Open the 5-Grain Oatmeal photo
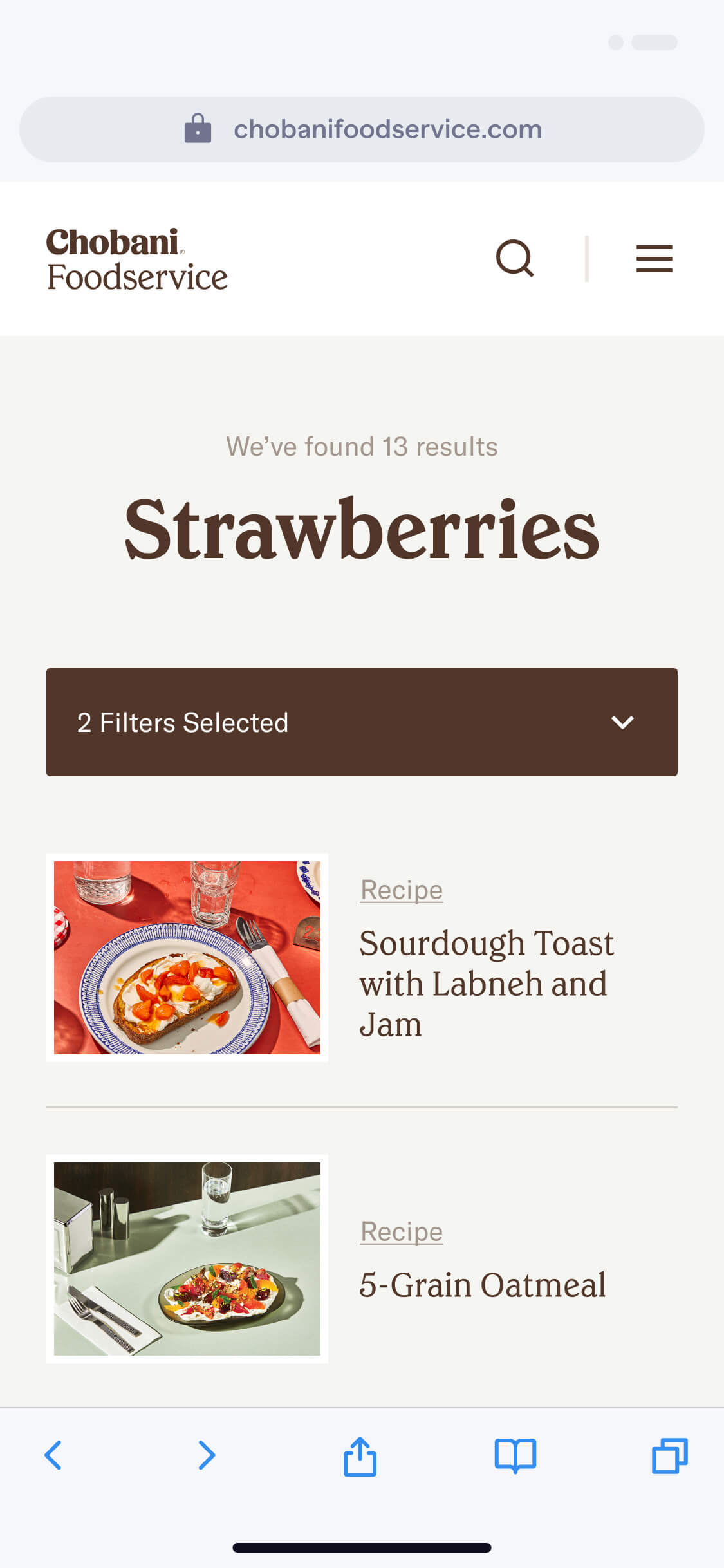The width and height of the screenshot is (724, 1568). [x=187, y=1258]
